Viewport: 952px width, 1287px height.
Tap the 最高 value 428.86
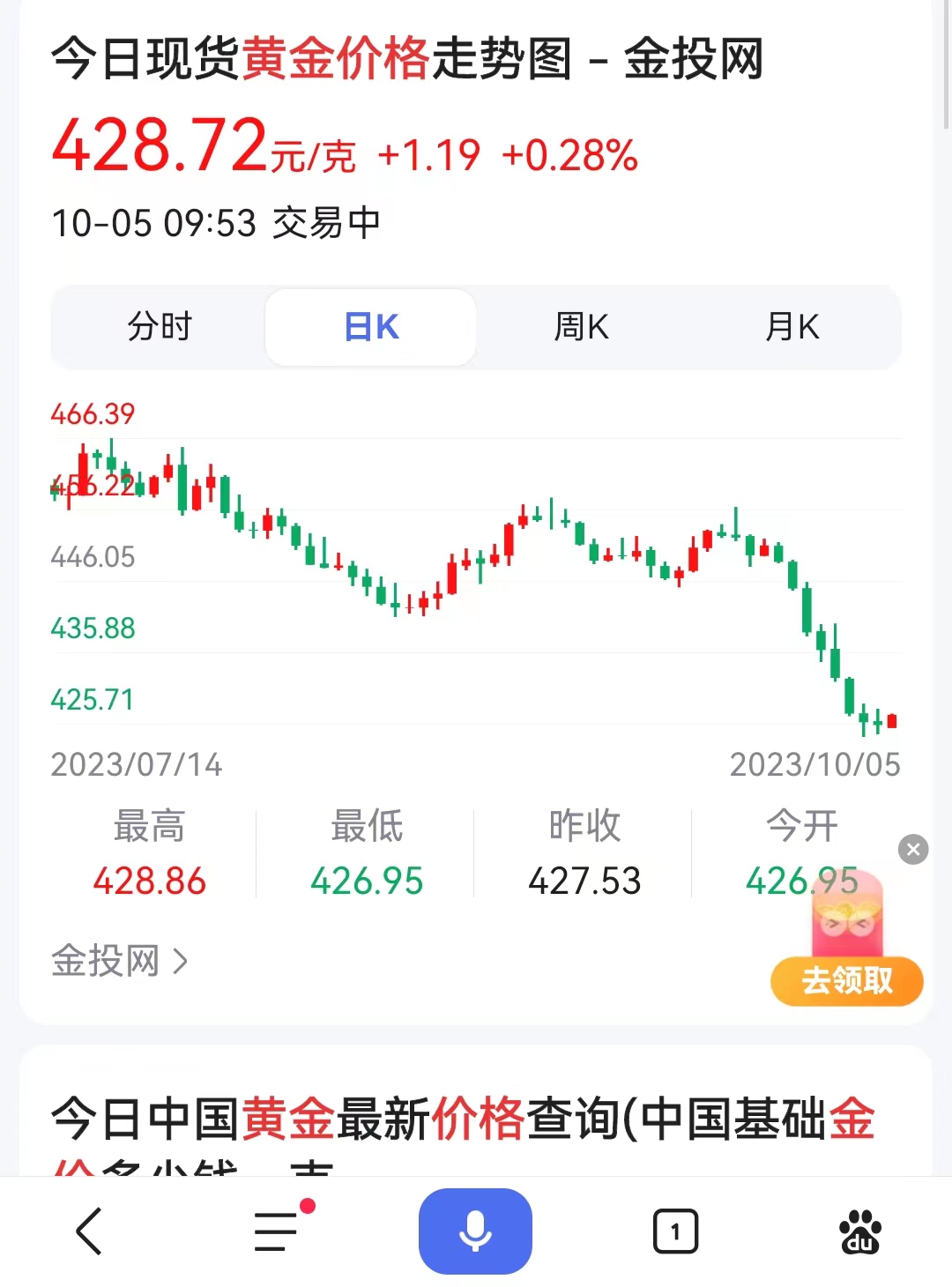click(149, 881)
